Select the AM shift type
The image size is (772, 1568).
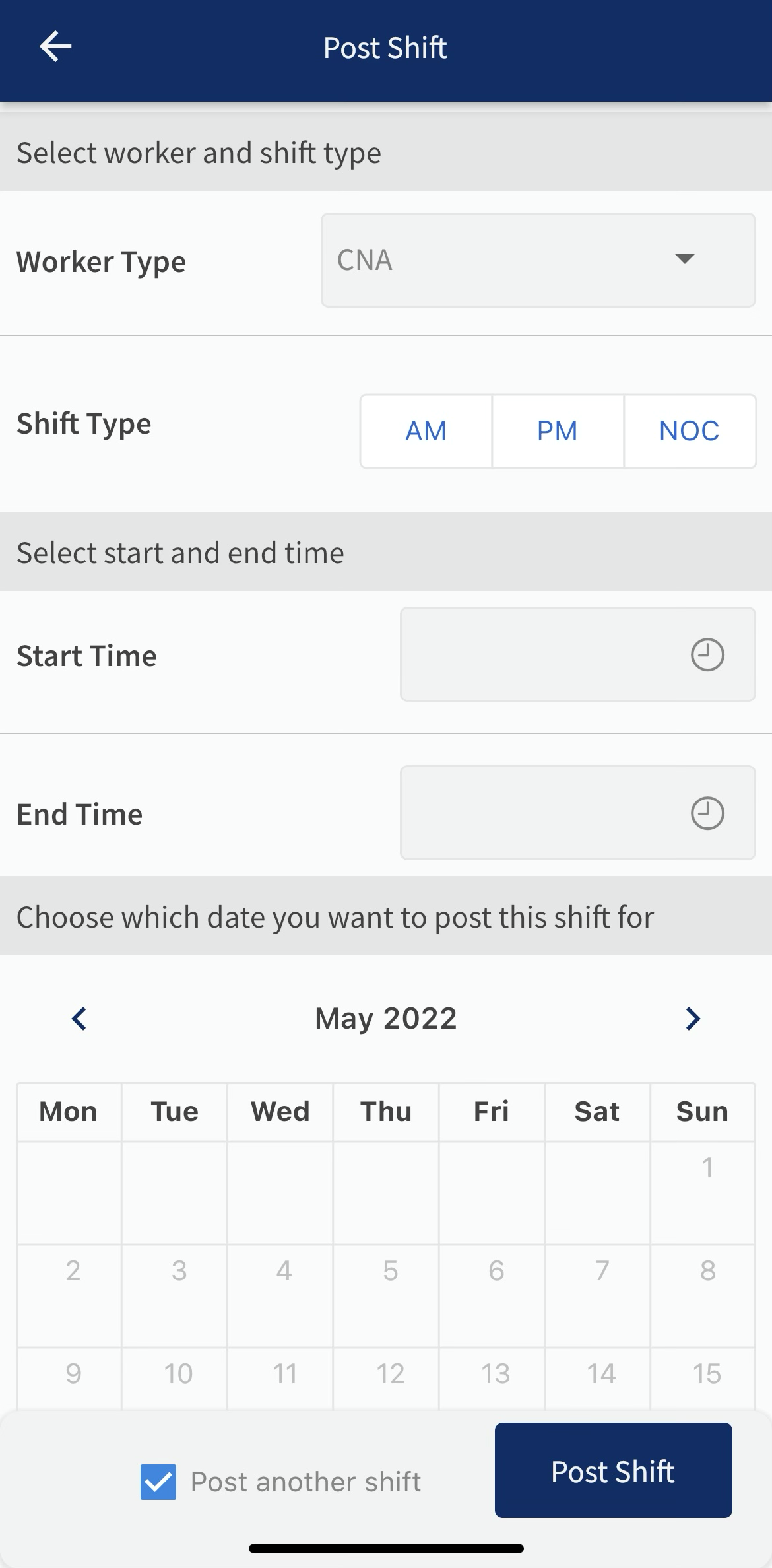[426, 431]
